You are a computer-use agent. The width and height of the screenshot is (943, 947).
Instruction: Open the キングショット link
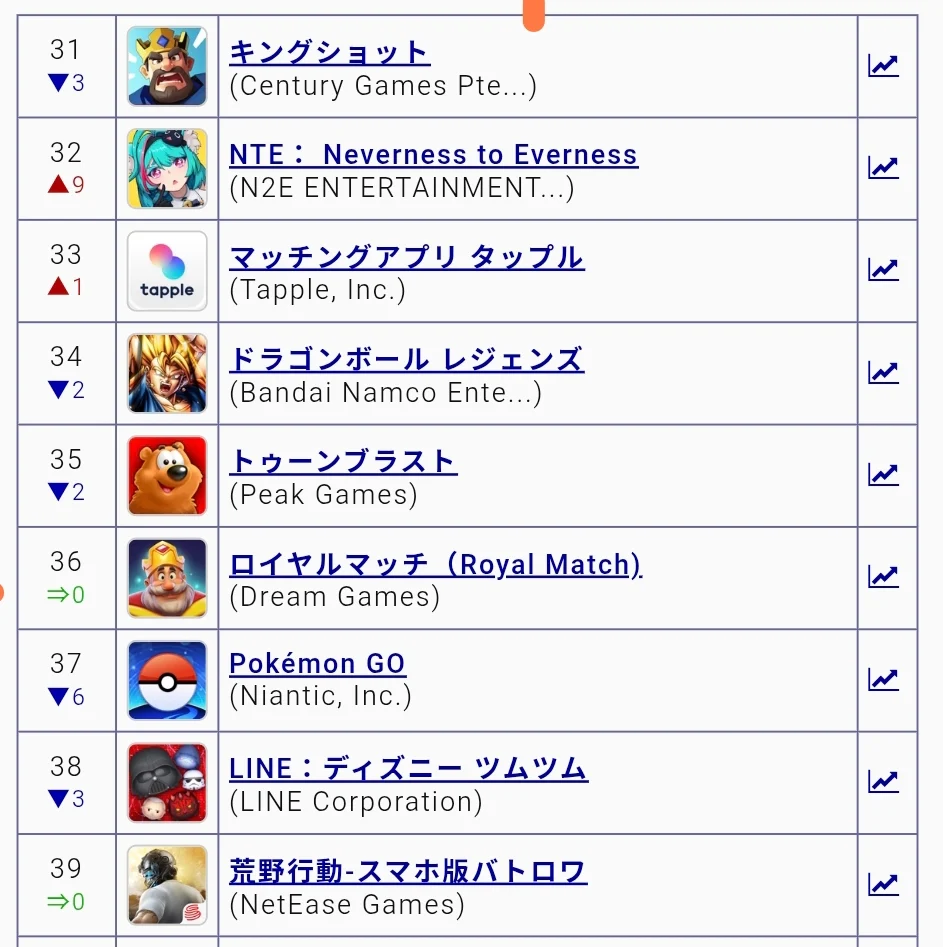(330, 53)
